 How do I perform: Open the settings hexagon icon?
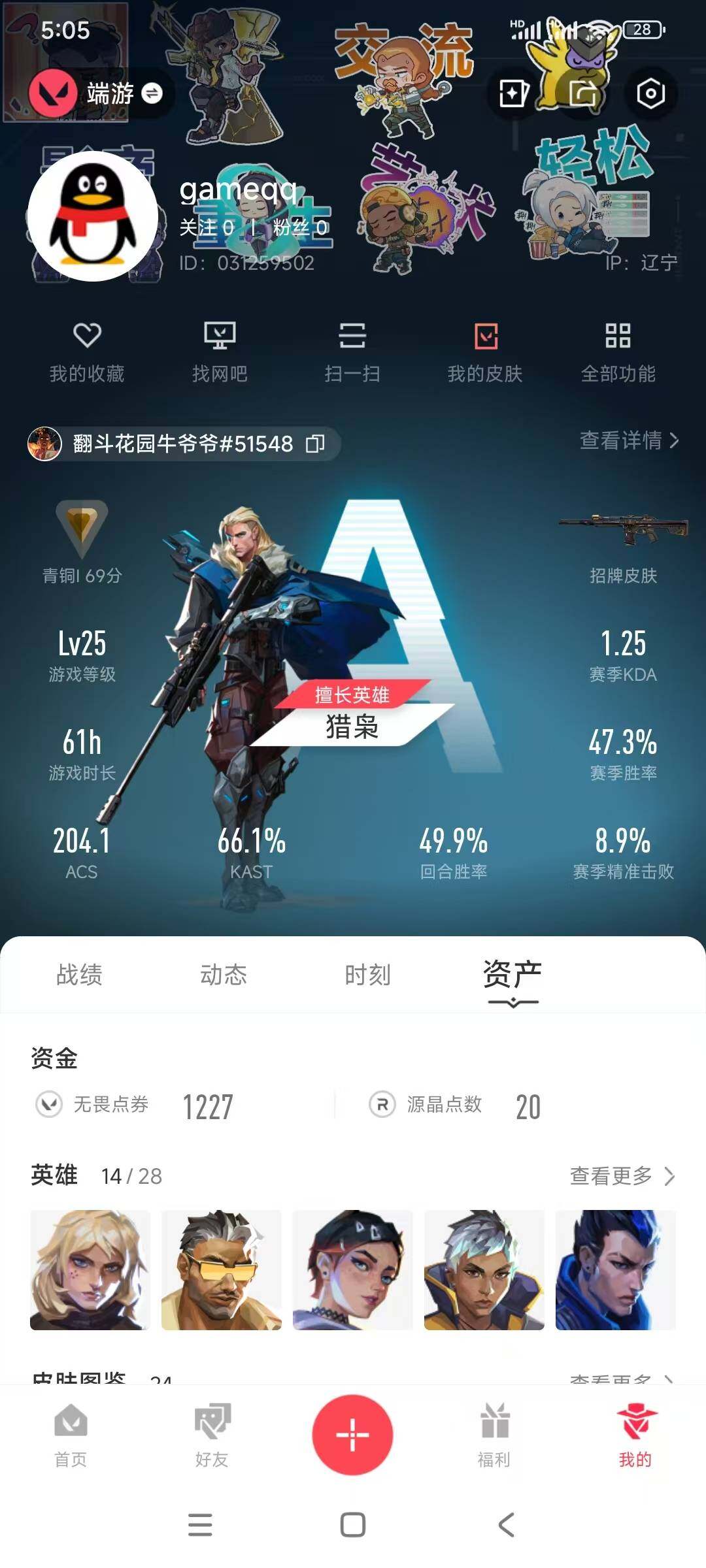650,94
